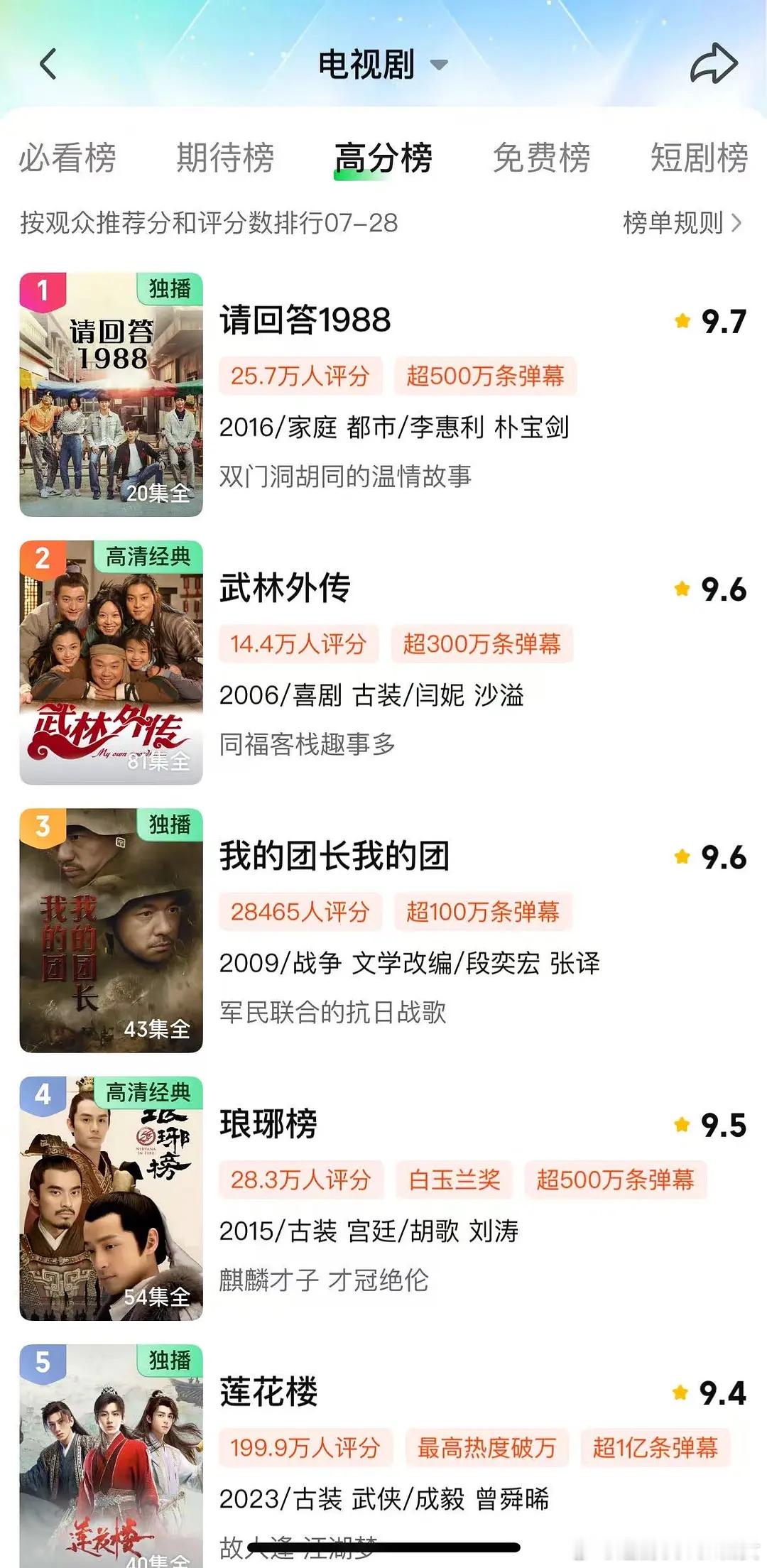Select the 高分榜 tab

point(383,158)
